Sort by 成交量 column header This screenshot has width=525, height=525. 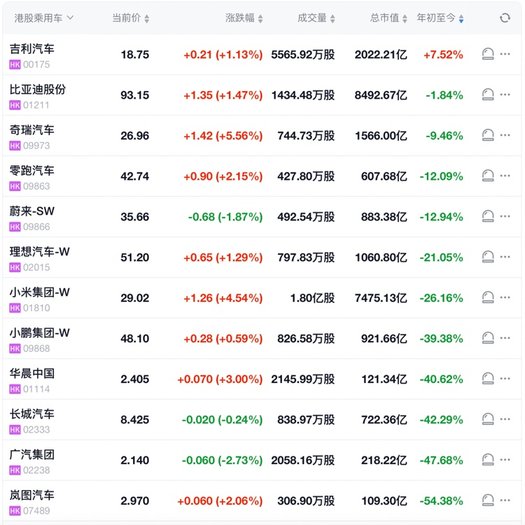click(x=316, y=18)
